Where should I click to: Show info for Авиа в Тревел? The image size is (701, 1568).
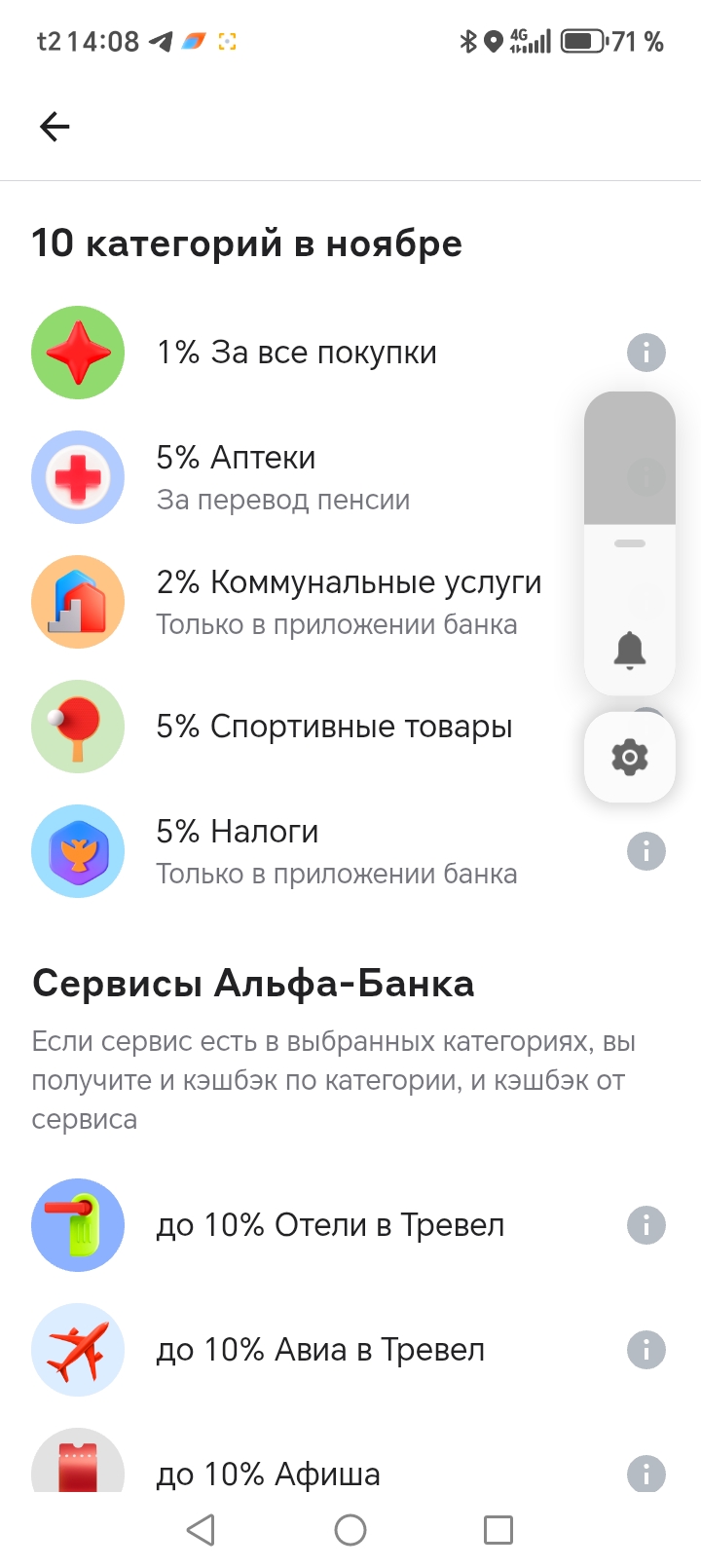tap(646, 1350)
